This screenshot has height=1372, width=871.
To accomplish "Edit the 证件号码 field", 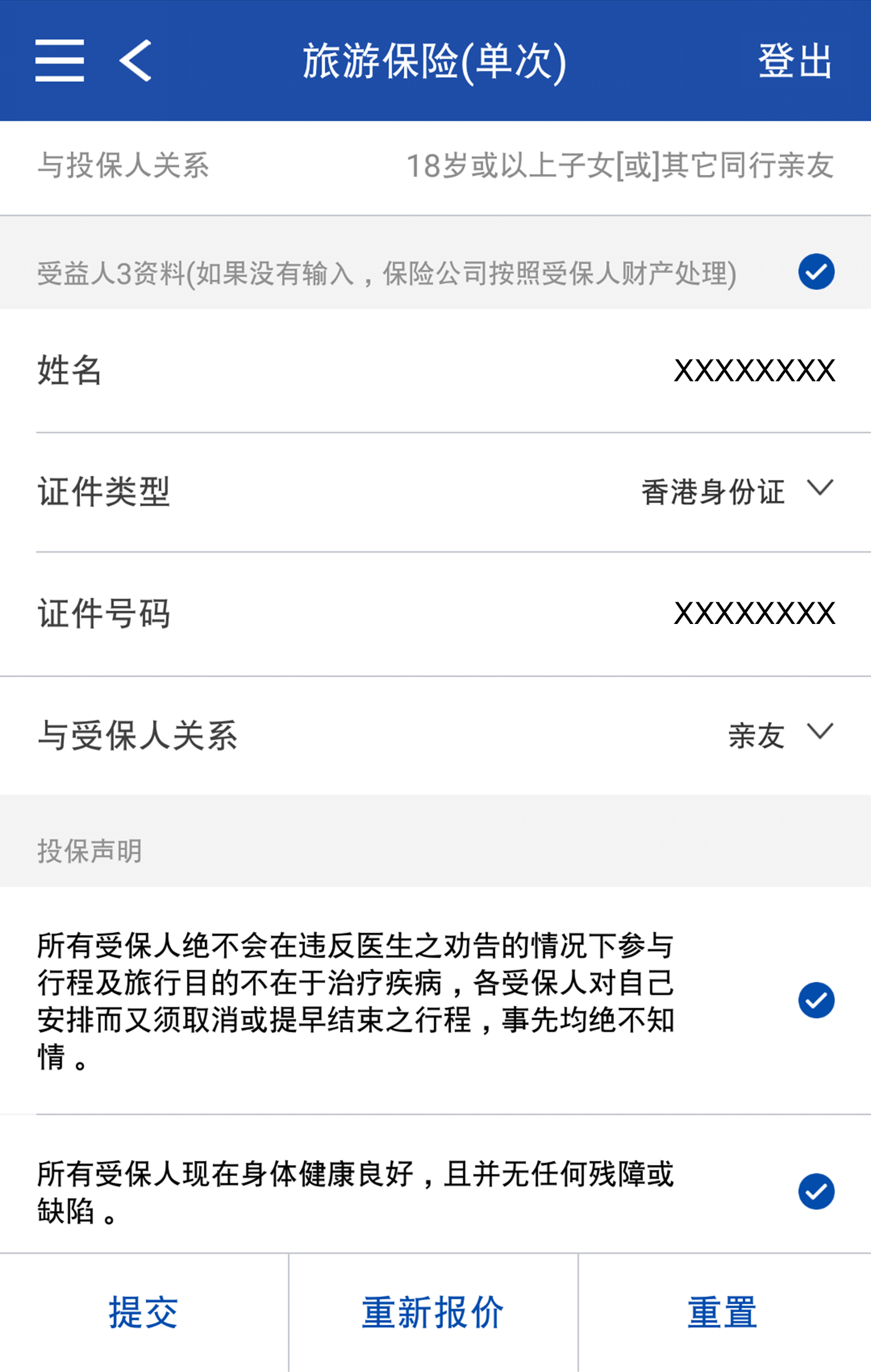I will click(x=754, y=614).
